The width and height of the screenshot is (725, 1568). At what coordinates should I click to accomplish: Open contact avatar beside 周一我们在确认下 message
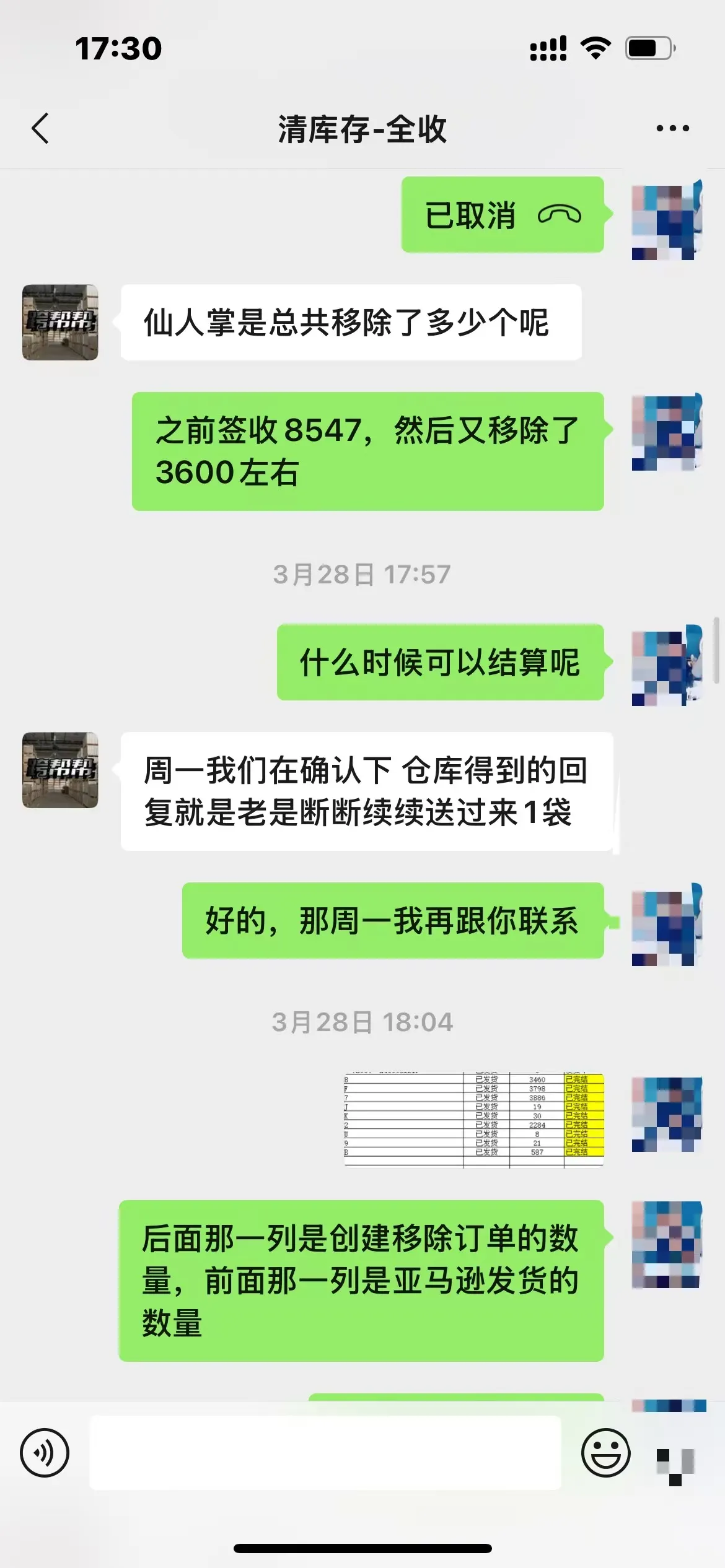[x=60, y=770]
